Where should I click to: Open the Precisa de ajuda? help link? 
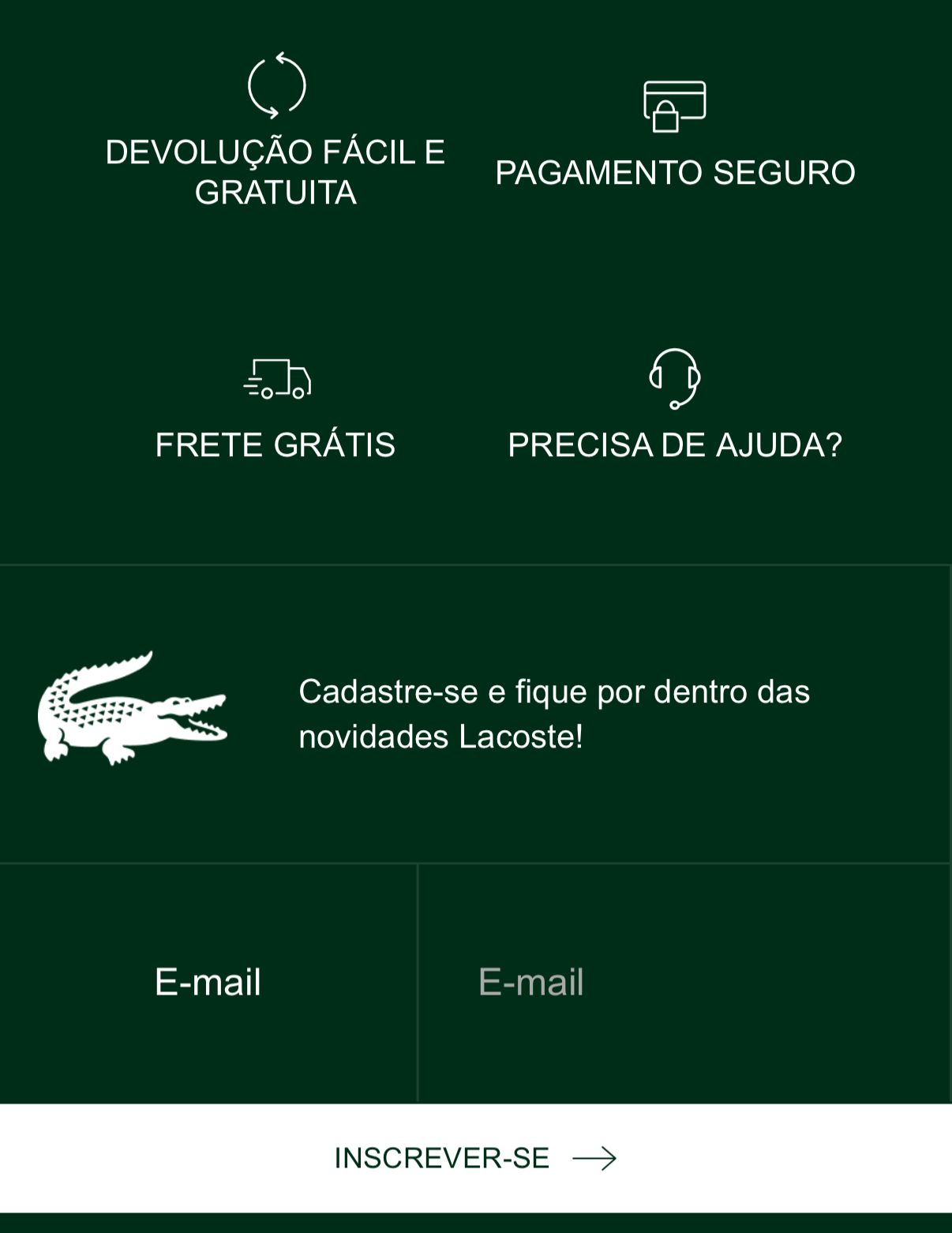675,444
